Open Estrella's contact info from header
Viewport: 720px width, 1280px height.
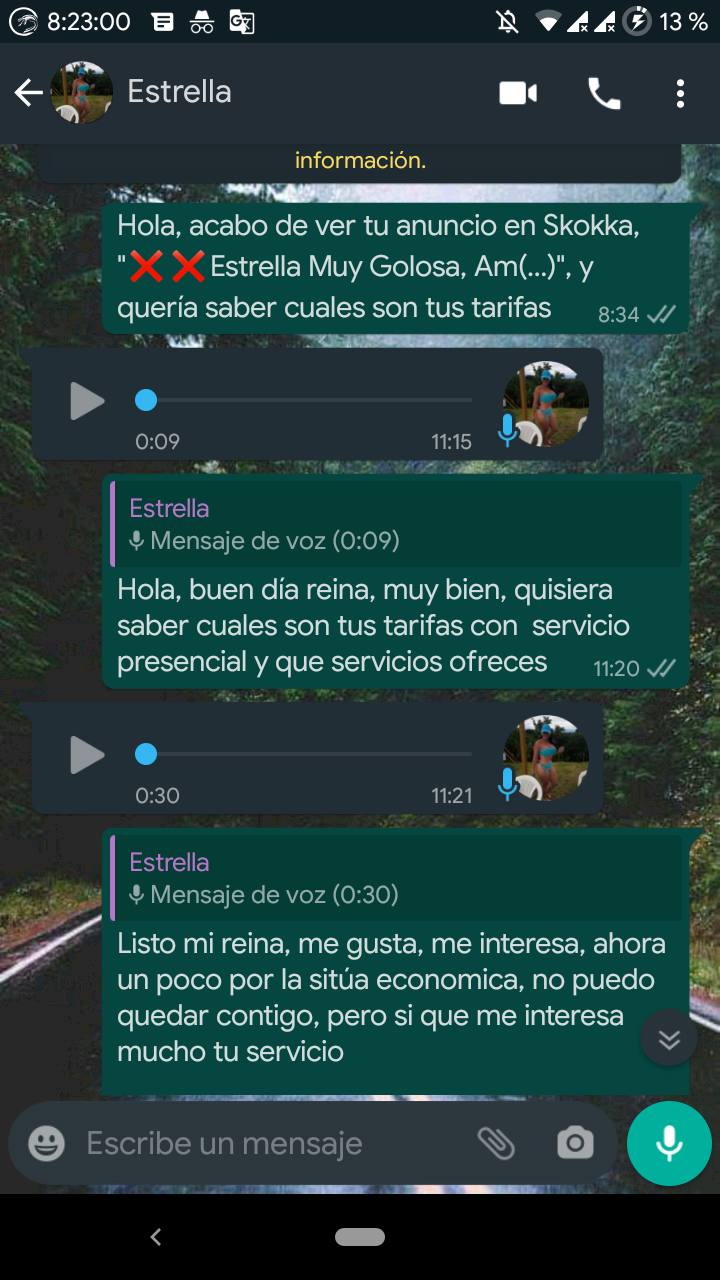click(x=180, y=93)
